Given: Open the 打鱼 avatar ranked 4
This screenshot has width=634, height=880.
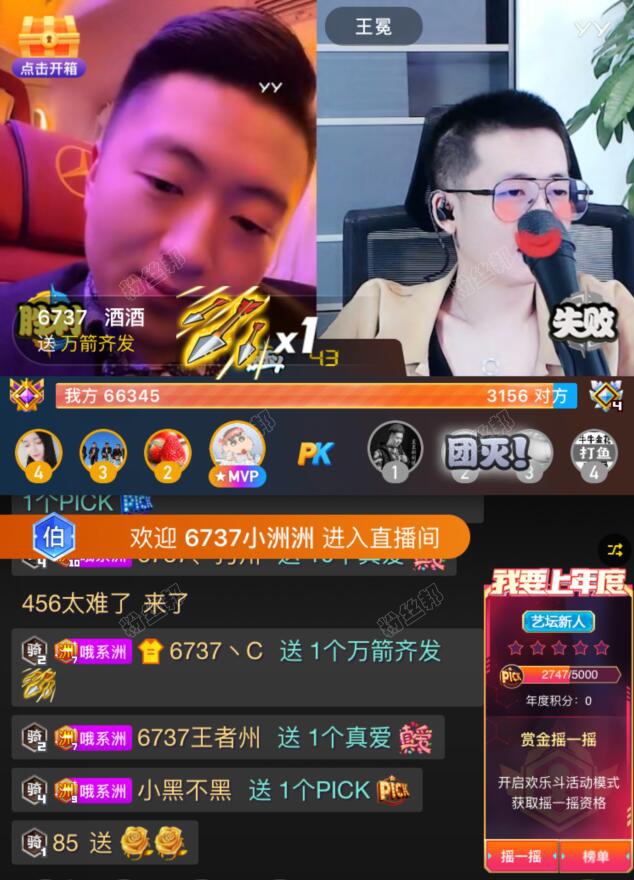Looking at the screenshot, I should [595, 452].
